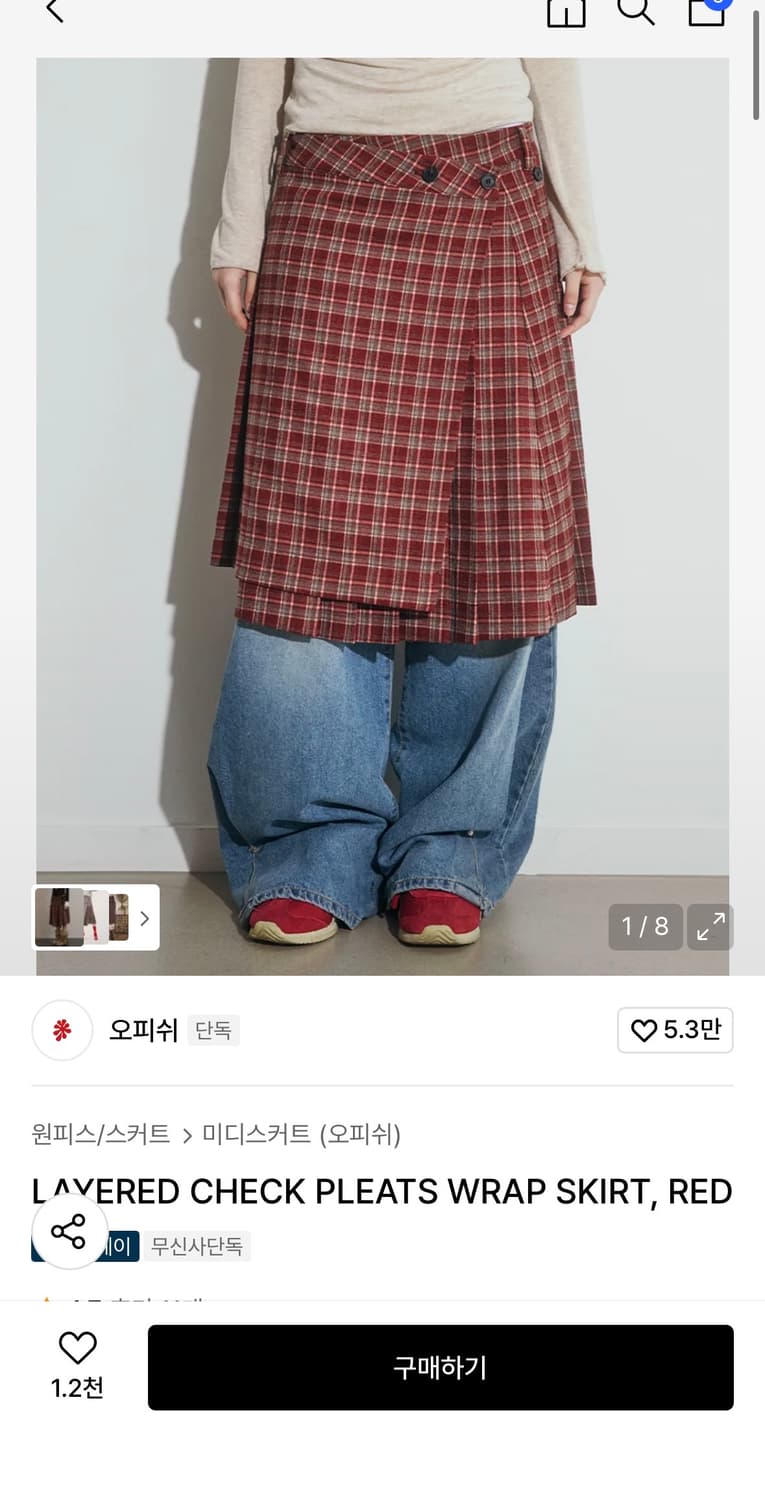Select the search icon

point(636,14)
